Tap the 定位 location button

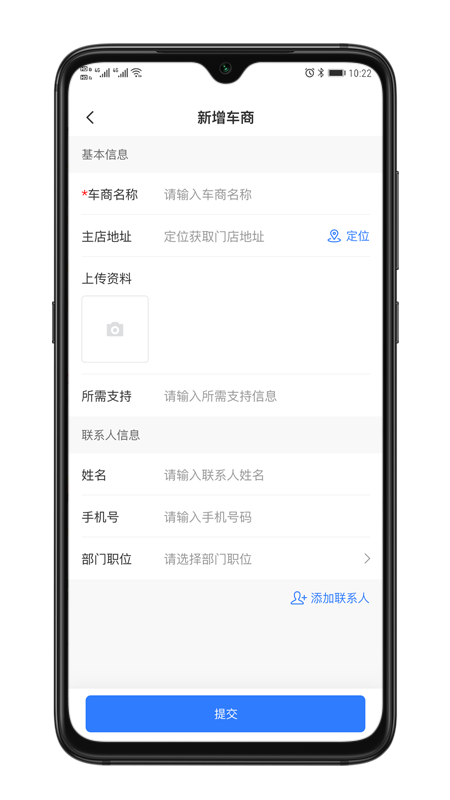coord(348,236)
